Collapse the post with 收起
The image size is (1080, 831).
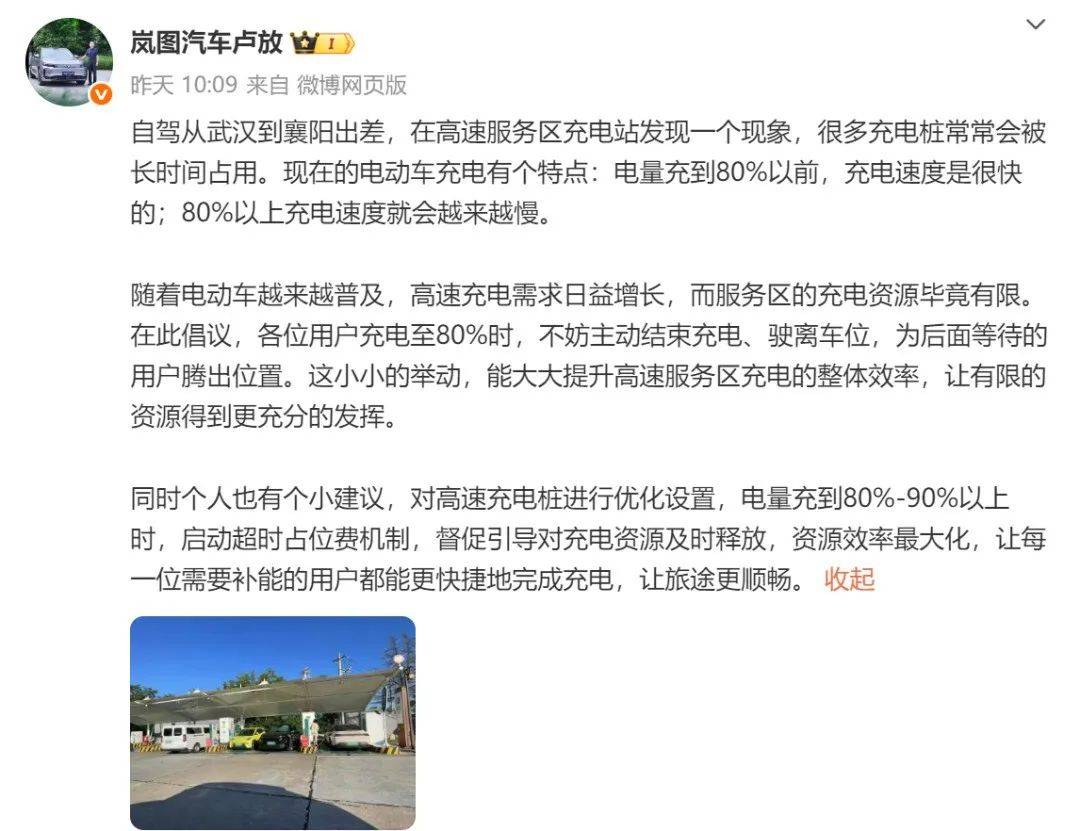pyautogui.click(x=849, y=579)
